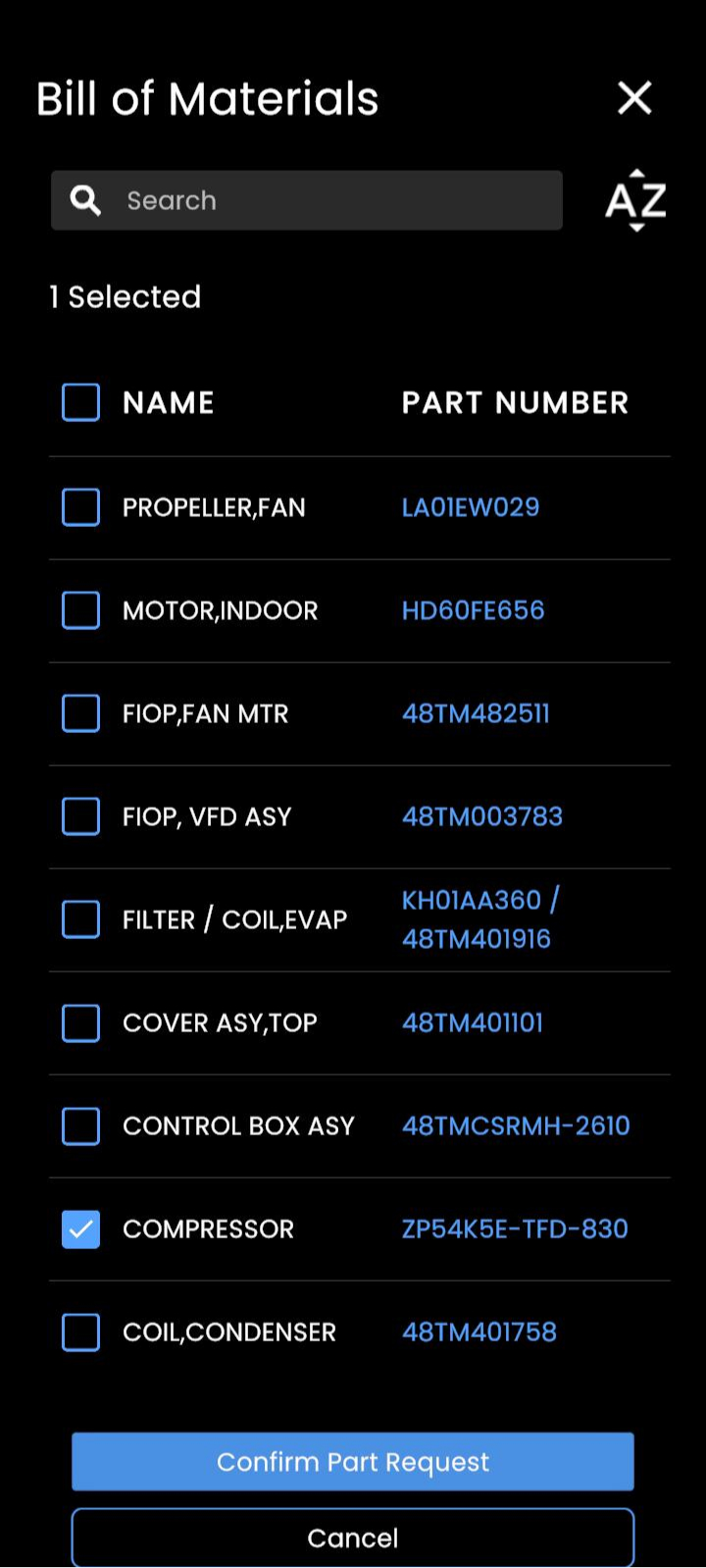Open part number ZP54K5E-TFD-830

point(515,1228)
